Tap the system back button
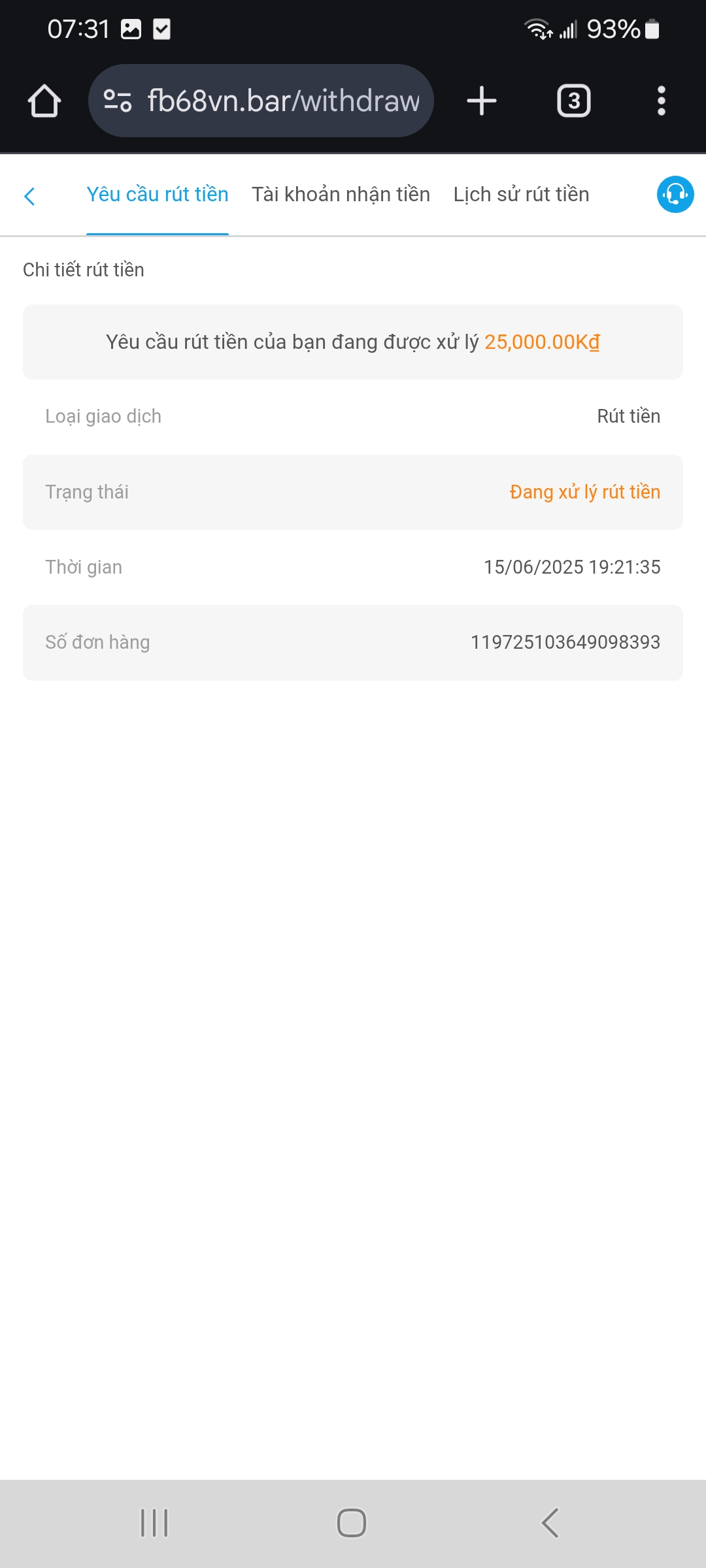This screenshot has height=1568, width=706. click(550, 1523)
